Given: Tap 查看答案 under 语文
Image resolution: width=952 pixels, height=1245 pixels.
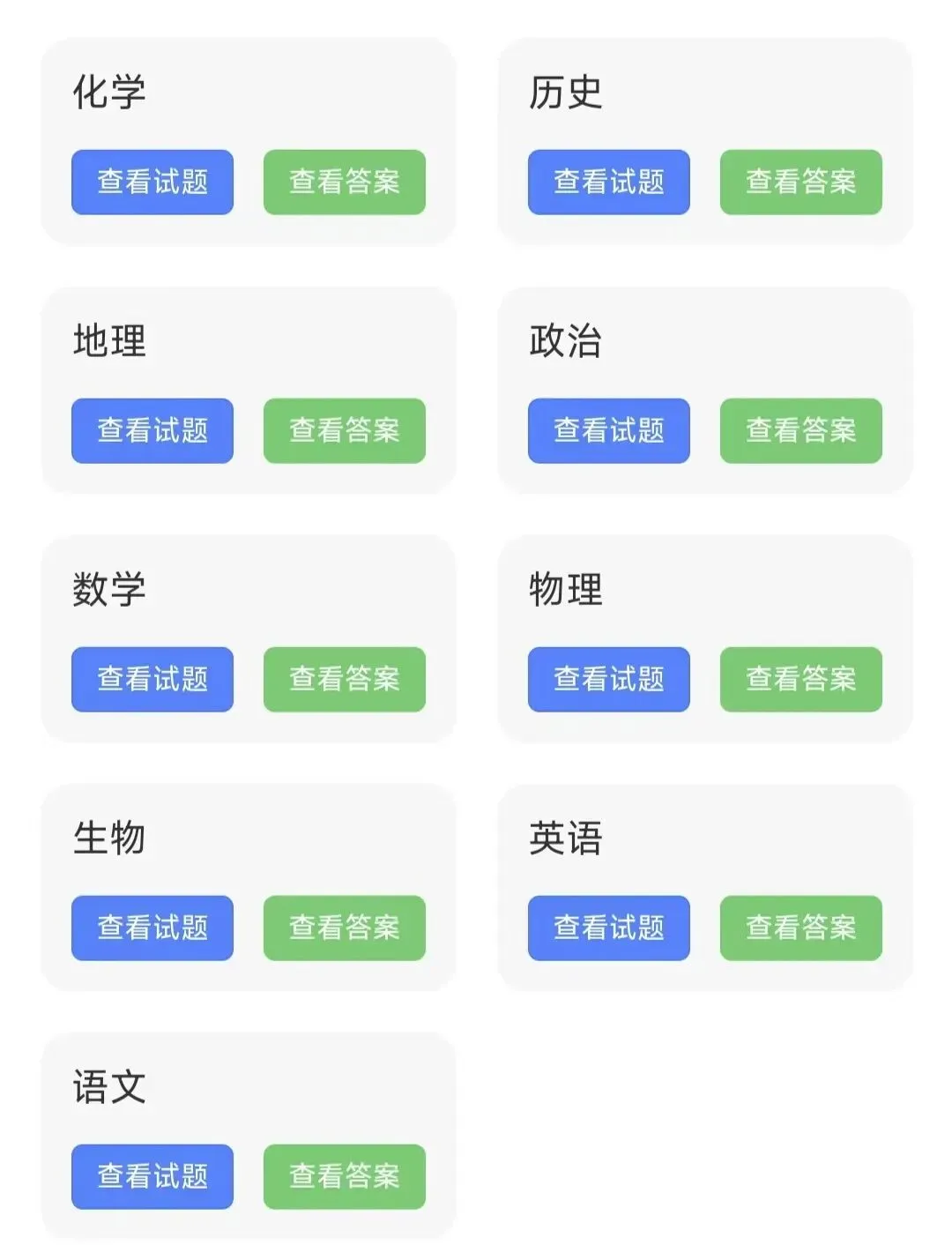Looking at the screenshot, I should click(345, 1176).
